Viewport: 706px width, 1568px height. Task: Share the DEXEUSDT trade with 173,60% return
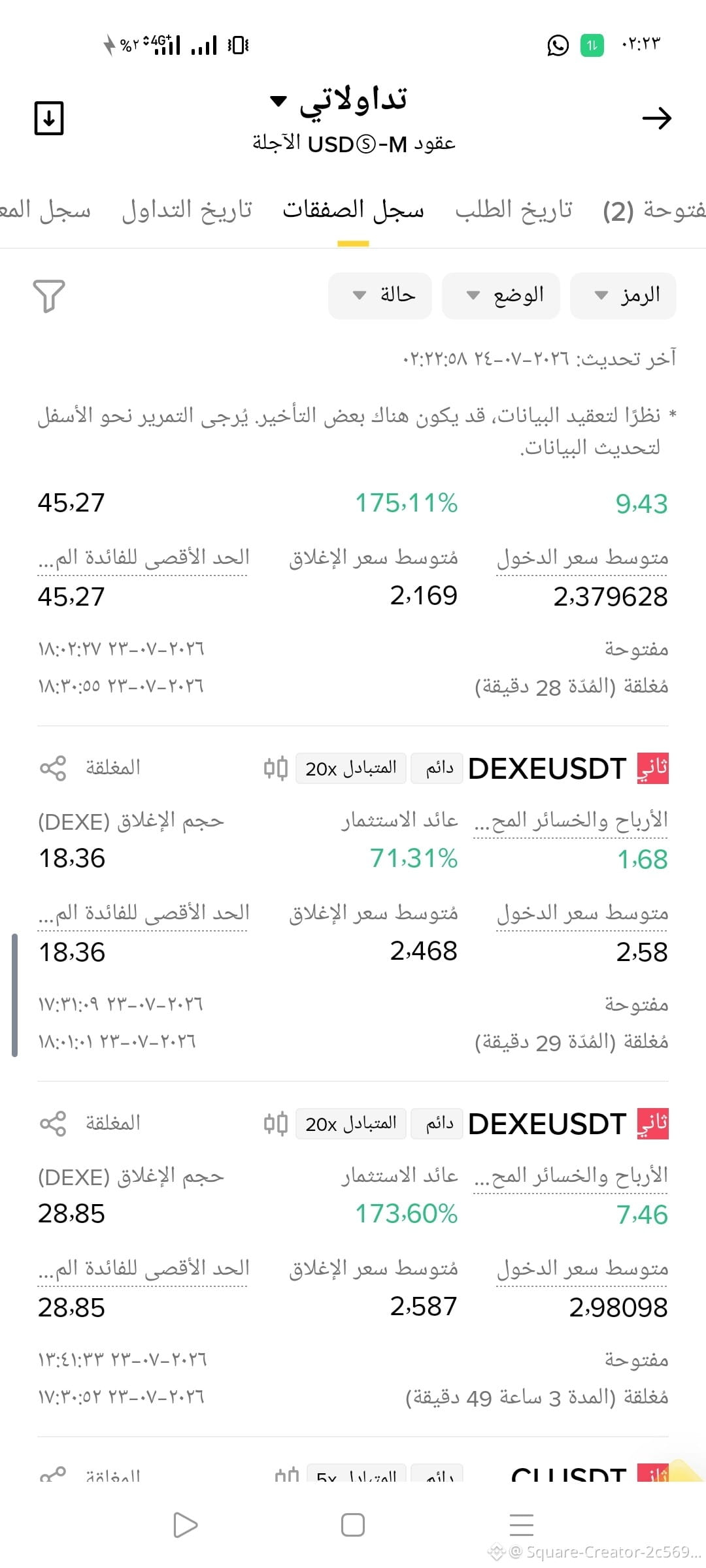click(53, 1124)
